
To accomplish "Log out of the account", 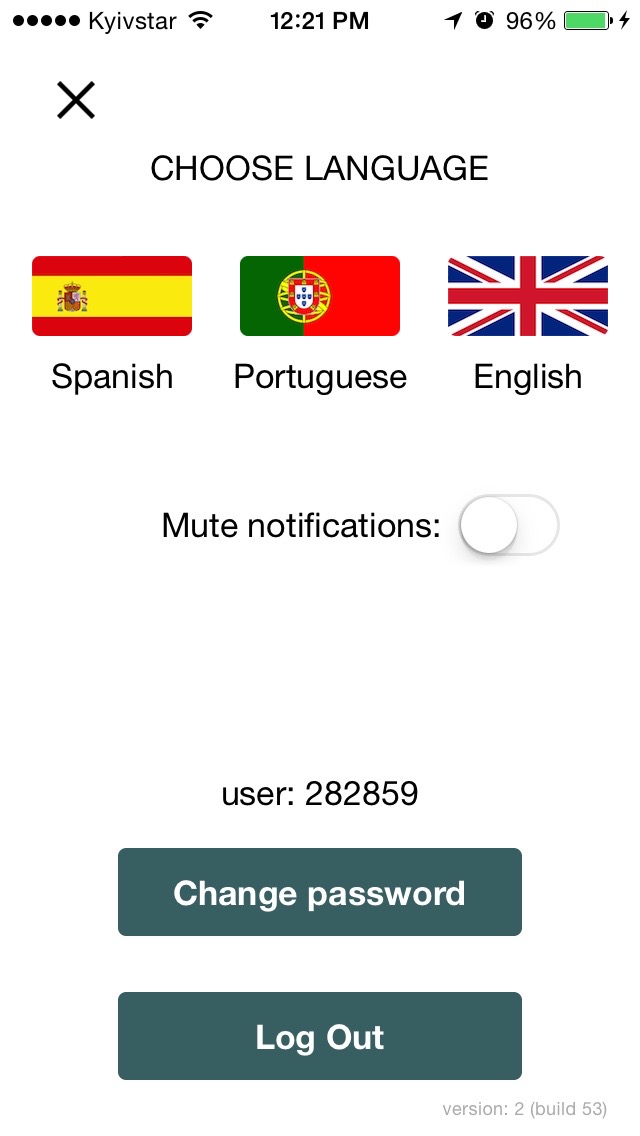I will [320, 1036].
